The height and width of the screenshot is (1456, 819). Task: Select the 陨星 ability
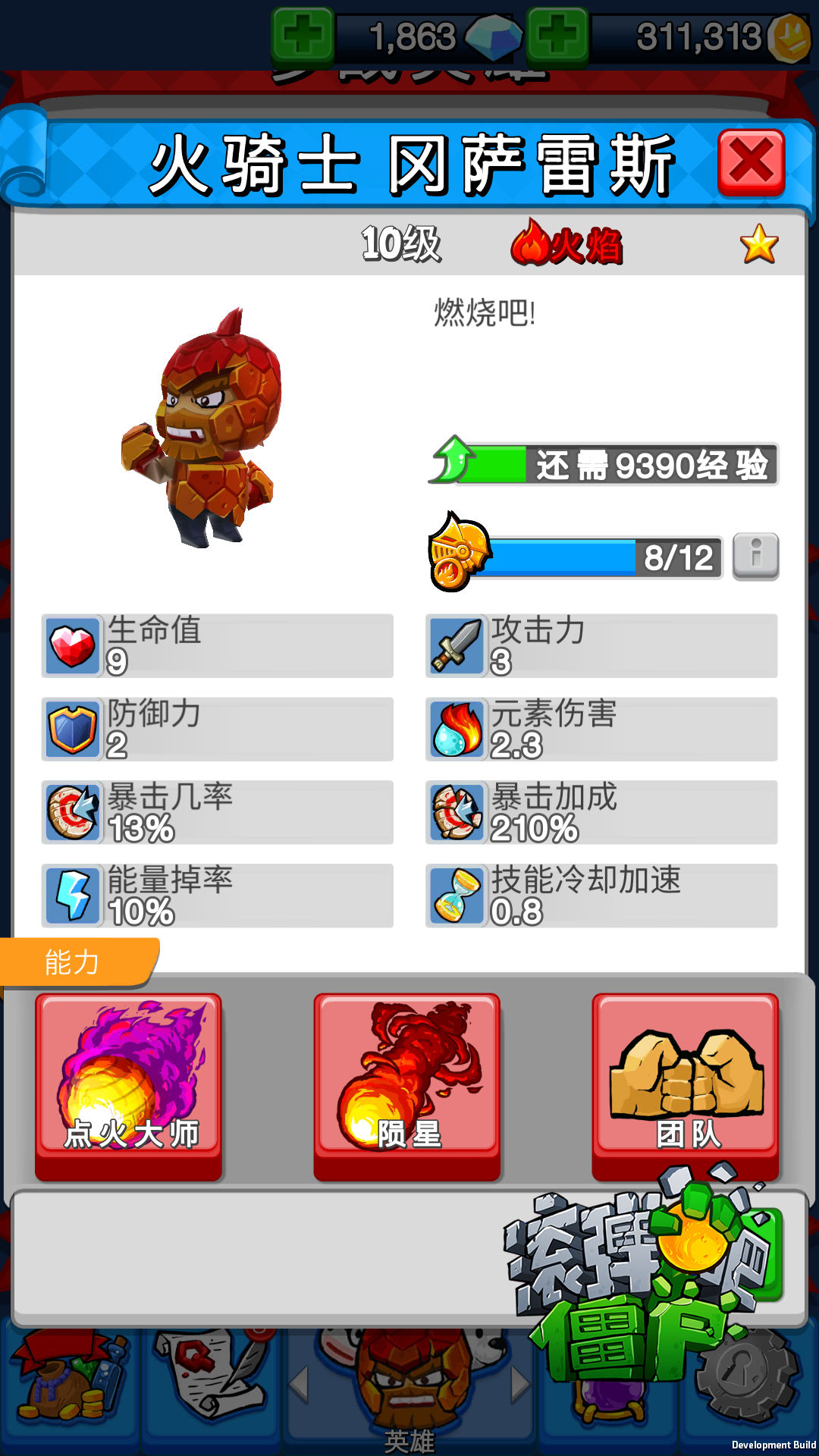(x=407, y=1084)
